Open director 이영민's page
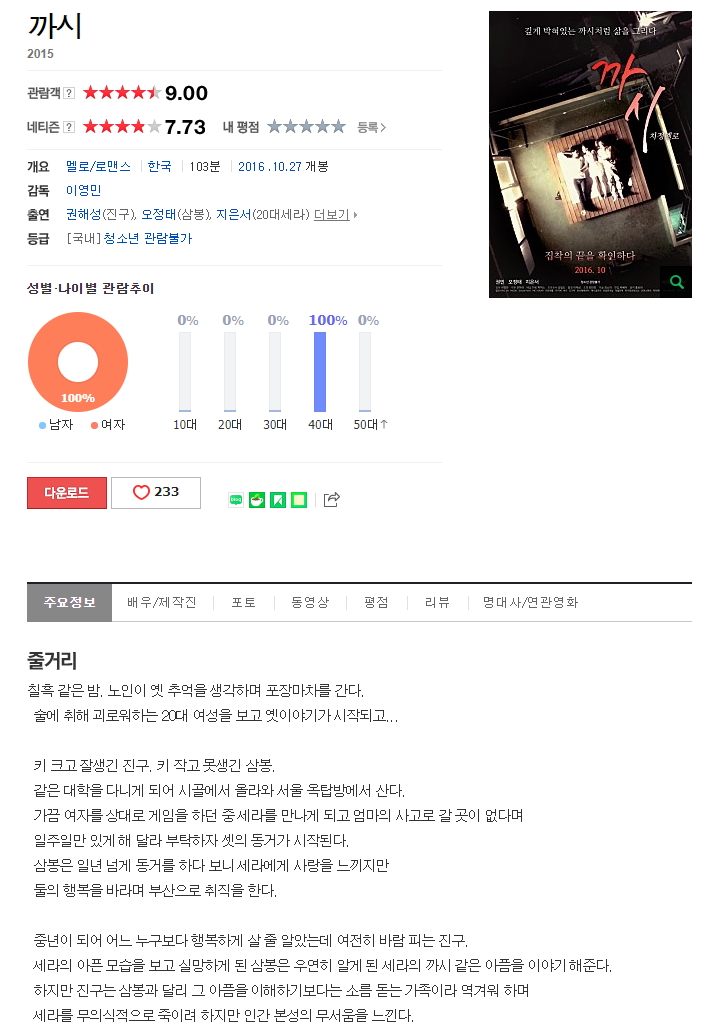This screenshot has height=1024, width=710. tap(83, 190)
